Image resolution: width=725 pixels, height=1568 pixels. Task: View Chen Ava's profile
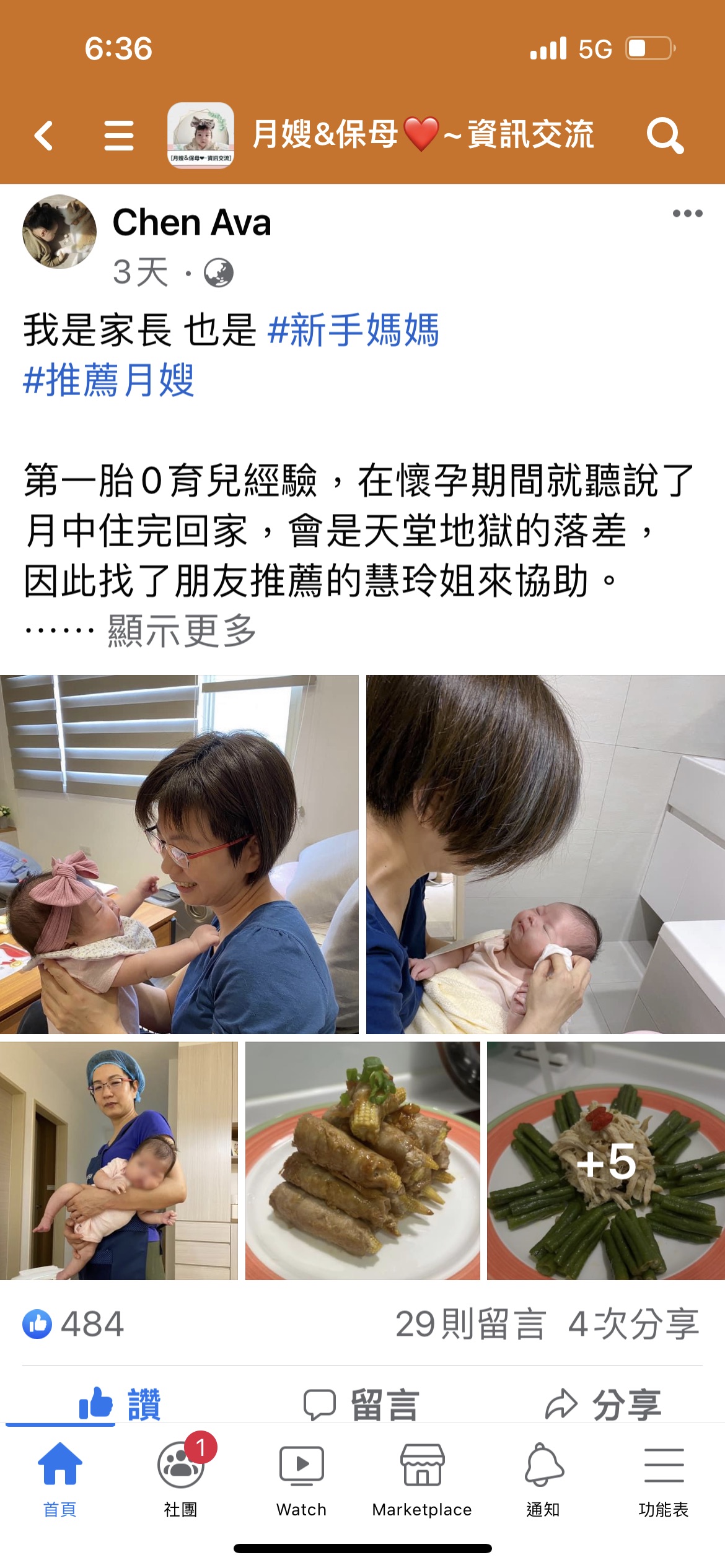(x=191, y=222)
